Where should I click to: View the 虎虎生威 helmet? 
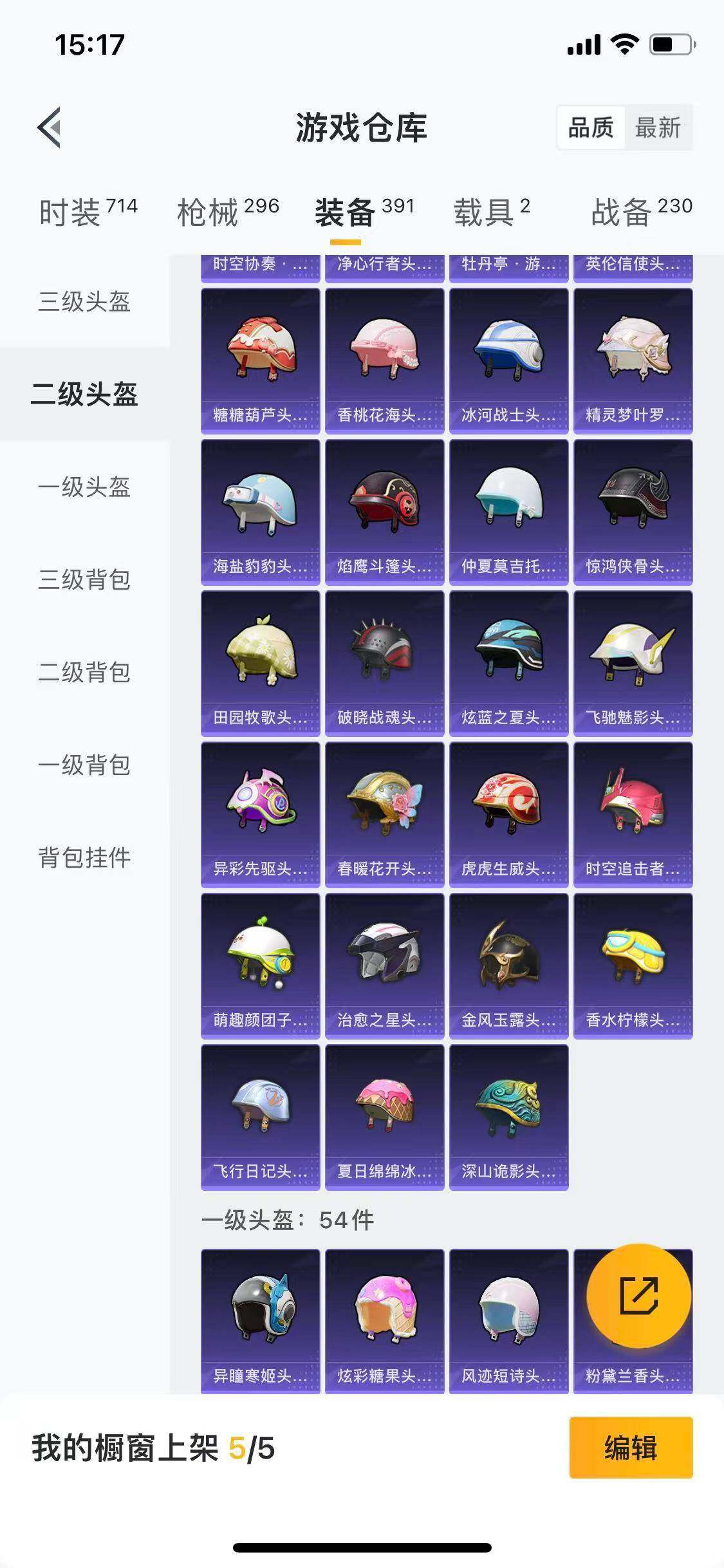(508, 814)
